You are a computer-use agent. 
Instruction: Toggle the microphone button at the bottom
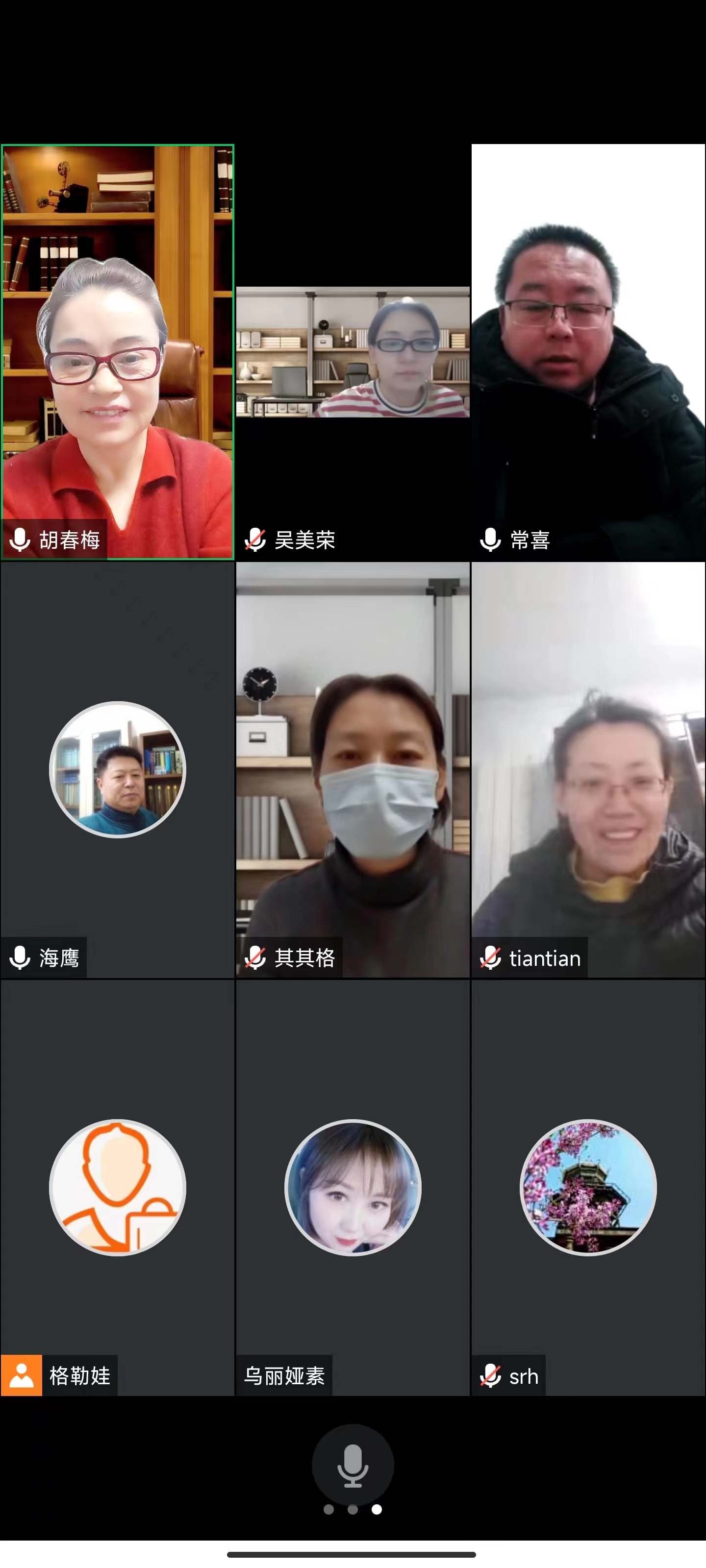[x=353, y=1466]
